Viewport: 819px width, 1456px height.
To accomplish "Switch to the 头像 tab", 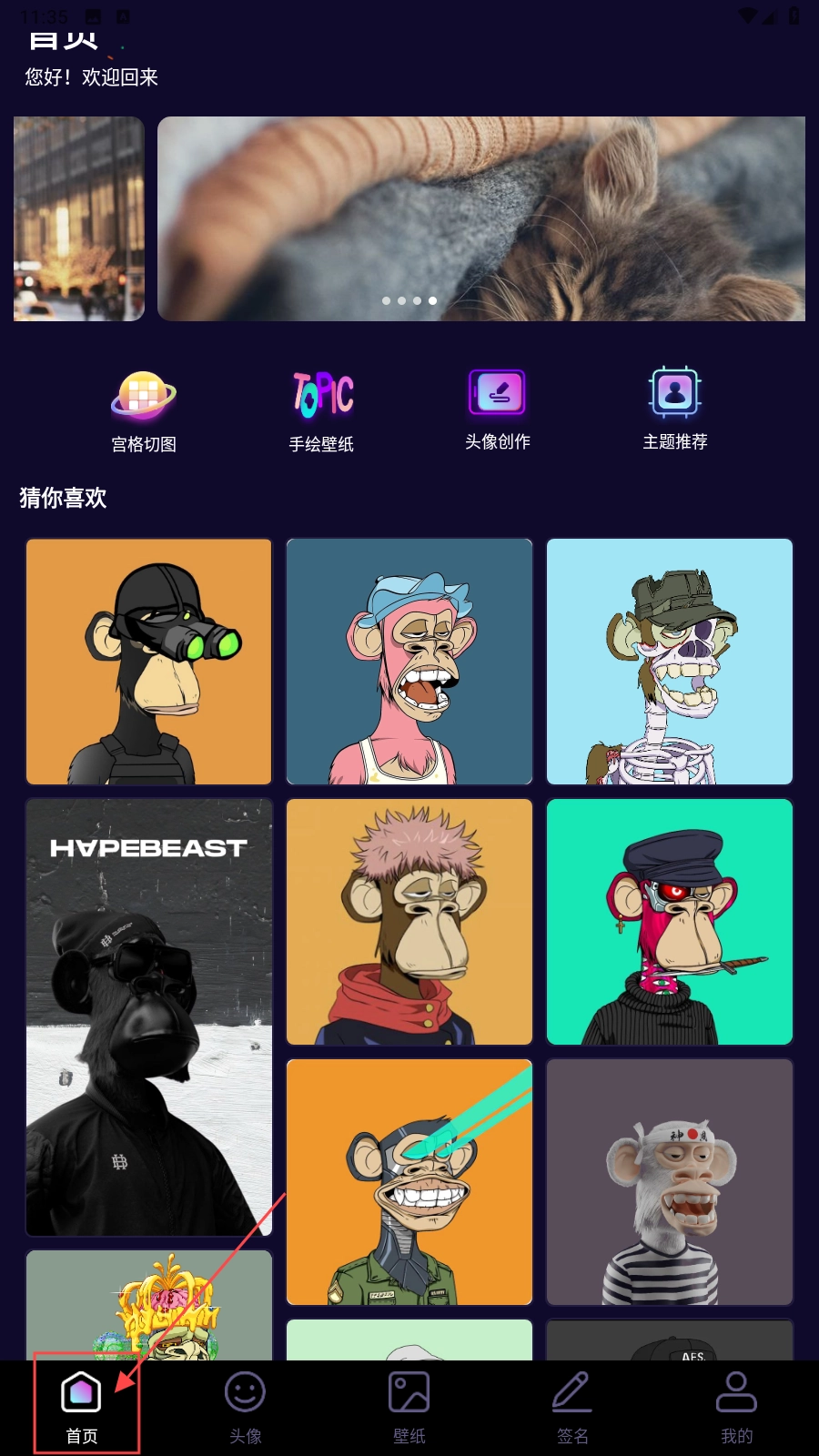I will tap(245, 1406).
